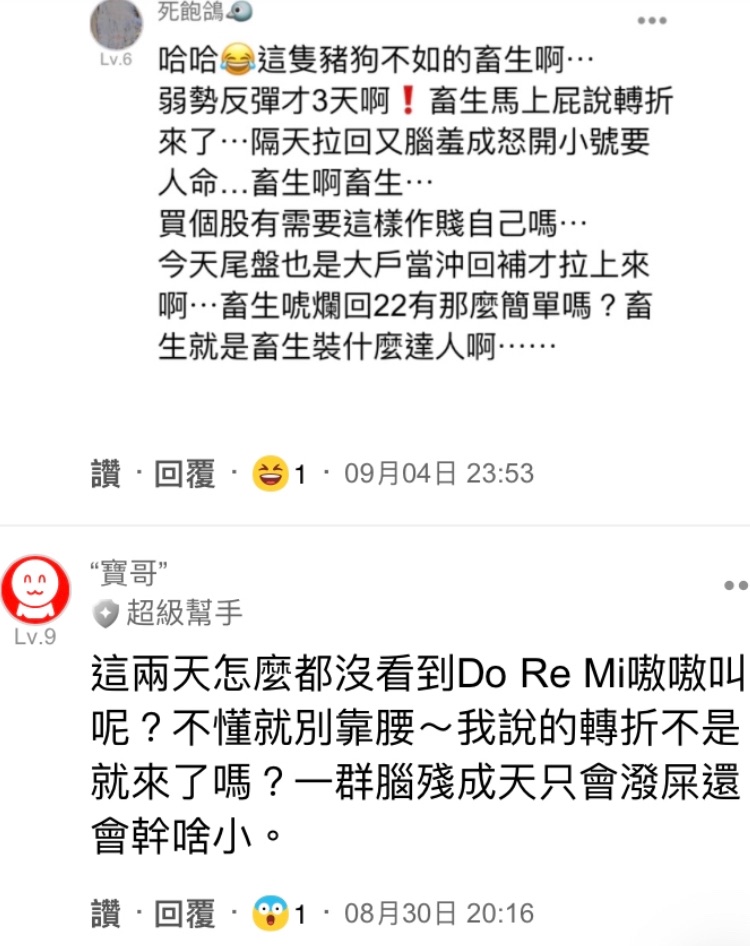View reactions on the 08月30日 comment
This screenshot has width=750, height=946.
pyautogui.click(x=278, y=913)
